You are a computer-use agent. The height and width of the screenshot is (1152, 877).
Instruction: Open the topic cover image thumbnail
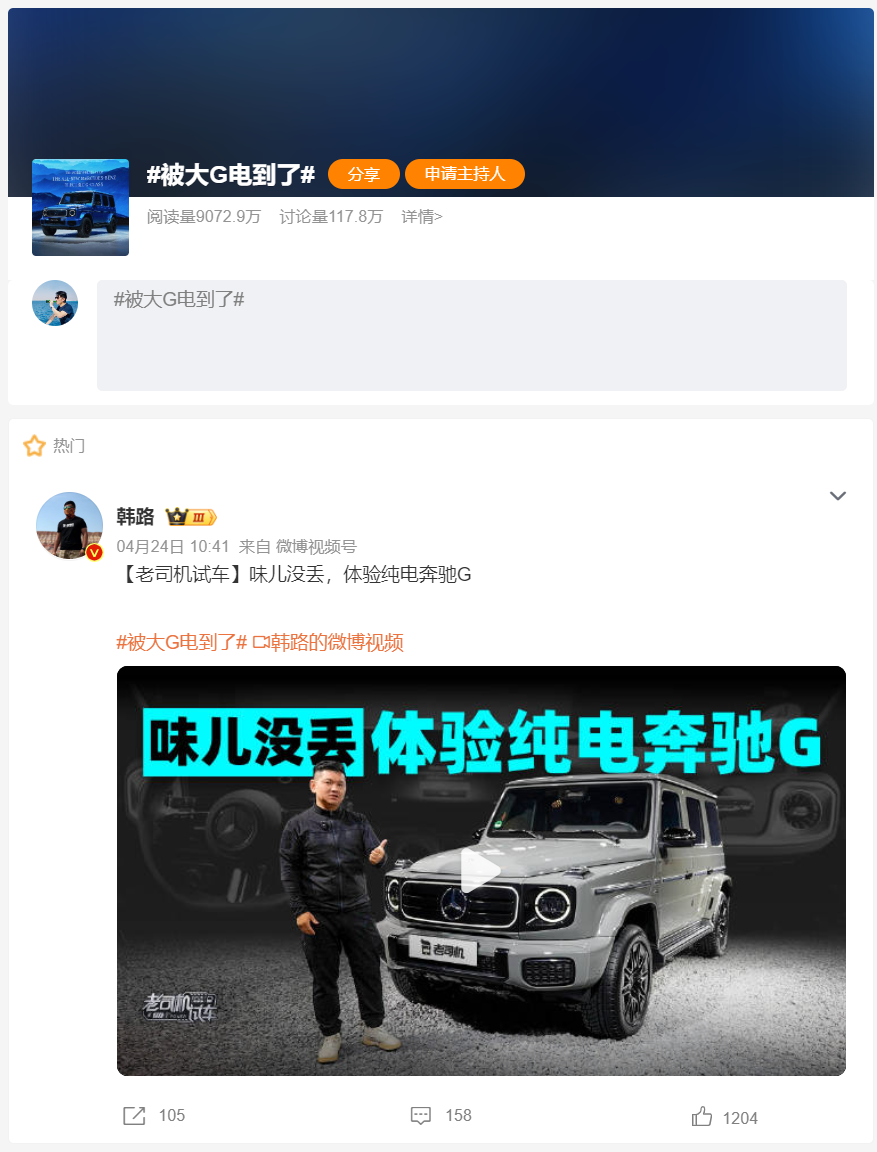point(80,207)
